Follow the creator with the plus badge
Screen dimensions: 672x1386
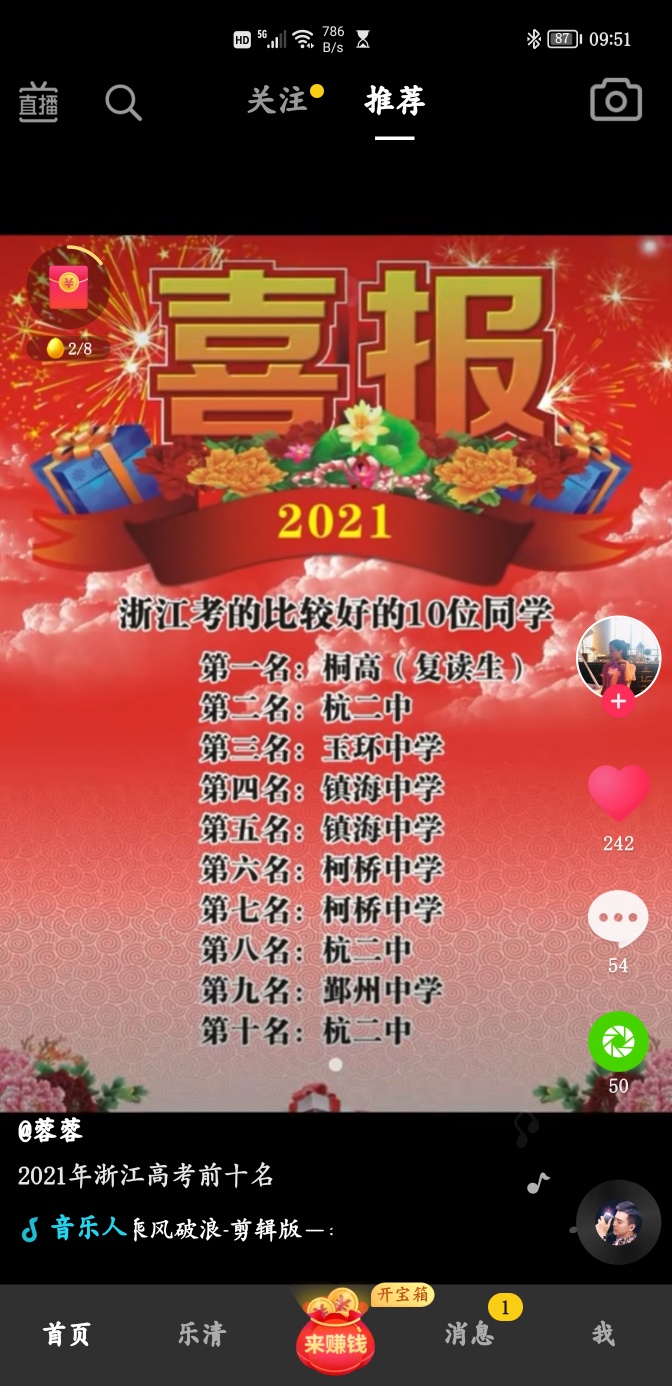click(x=618, y=702)
